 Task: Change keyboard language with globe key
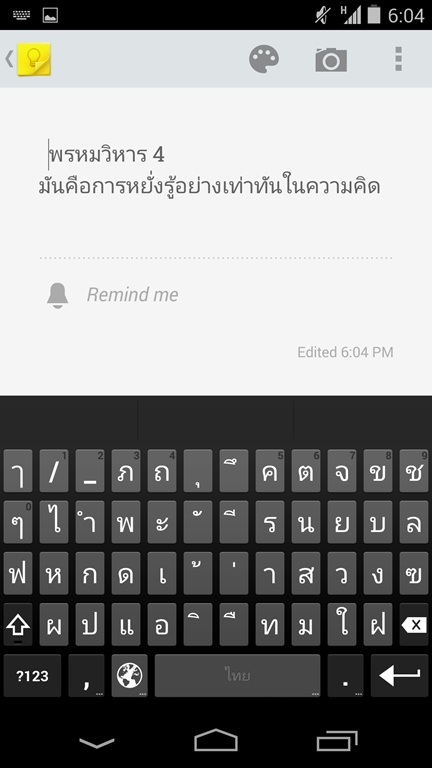point(129,676)
